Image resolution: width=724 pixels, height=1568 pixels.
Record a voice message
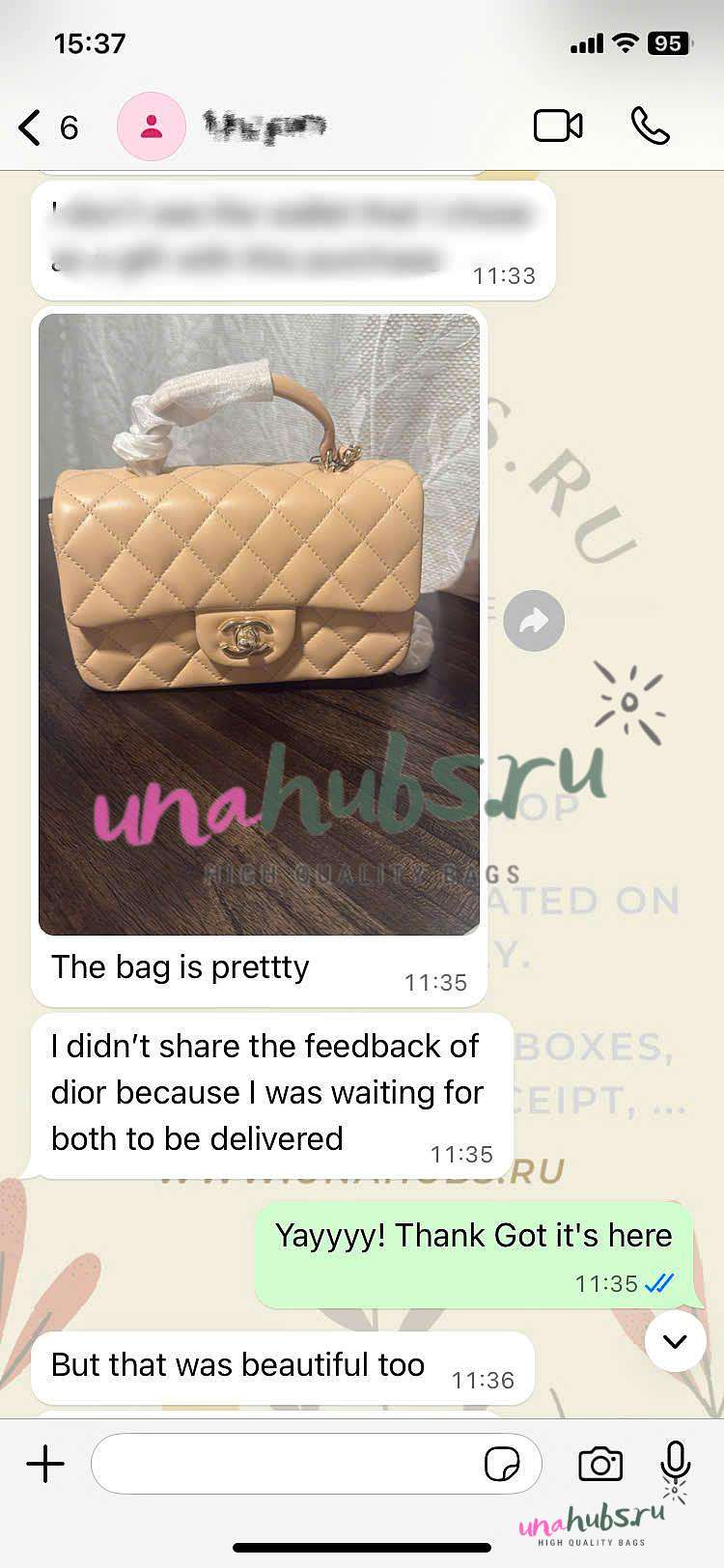(x=675, y=1462)
